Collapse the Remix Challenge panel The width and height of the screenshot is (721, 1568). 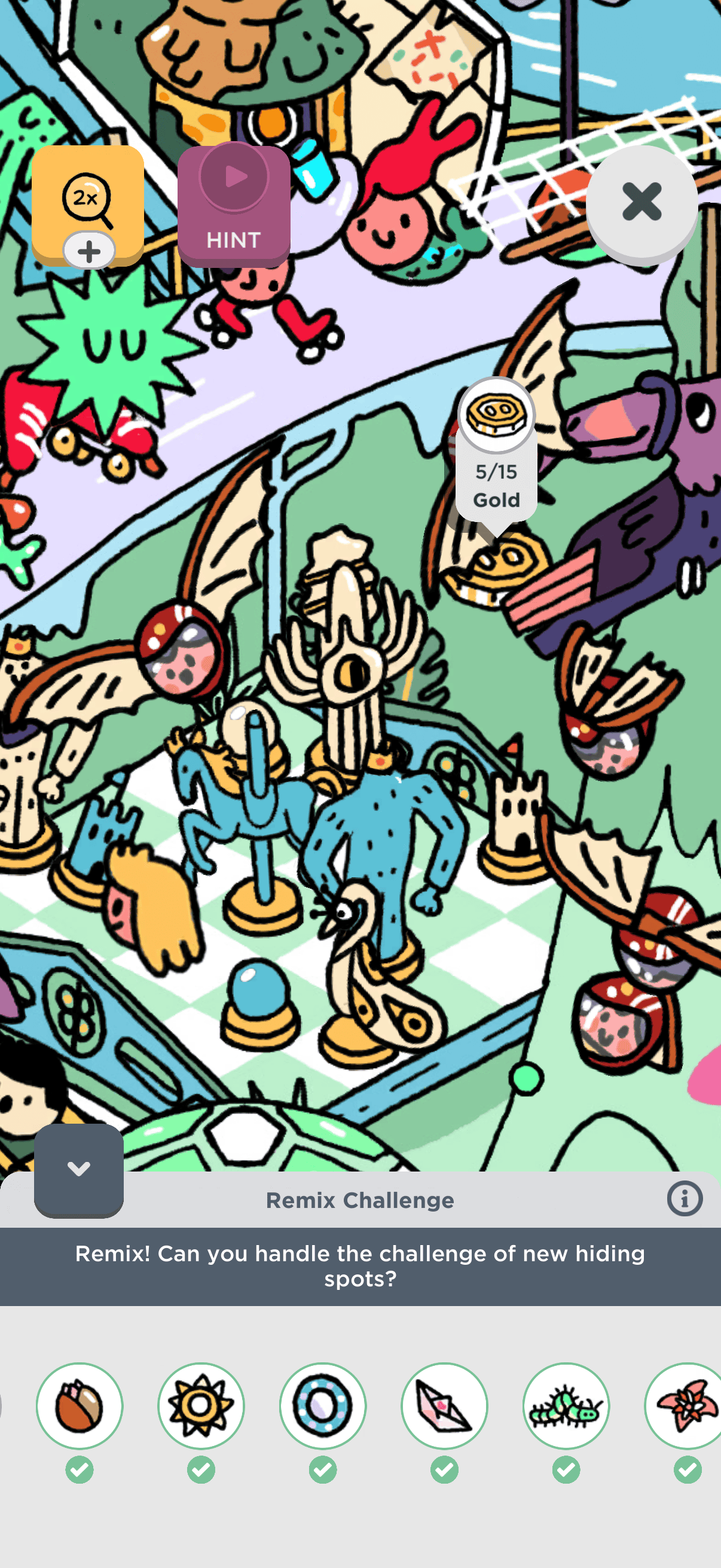[78, 1169]
